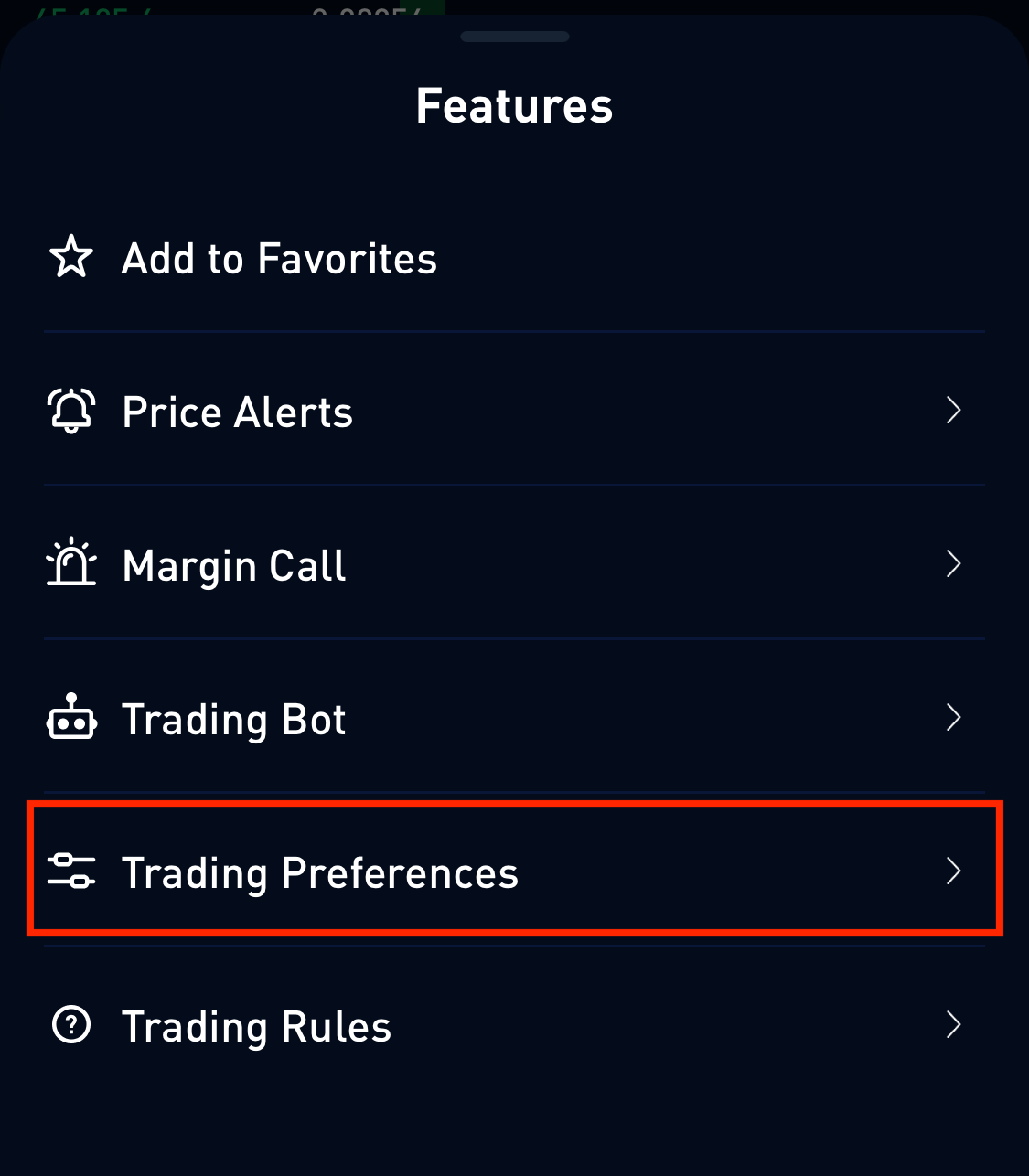Viewport: 1029px width, 1176px height.
Task: Click Add to Favorites
Action: pyautogui.click(x=278, y=258)
